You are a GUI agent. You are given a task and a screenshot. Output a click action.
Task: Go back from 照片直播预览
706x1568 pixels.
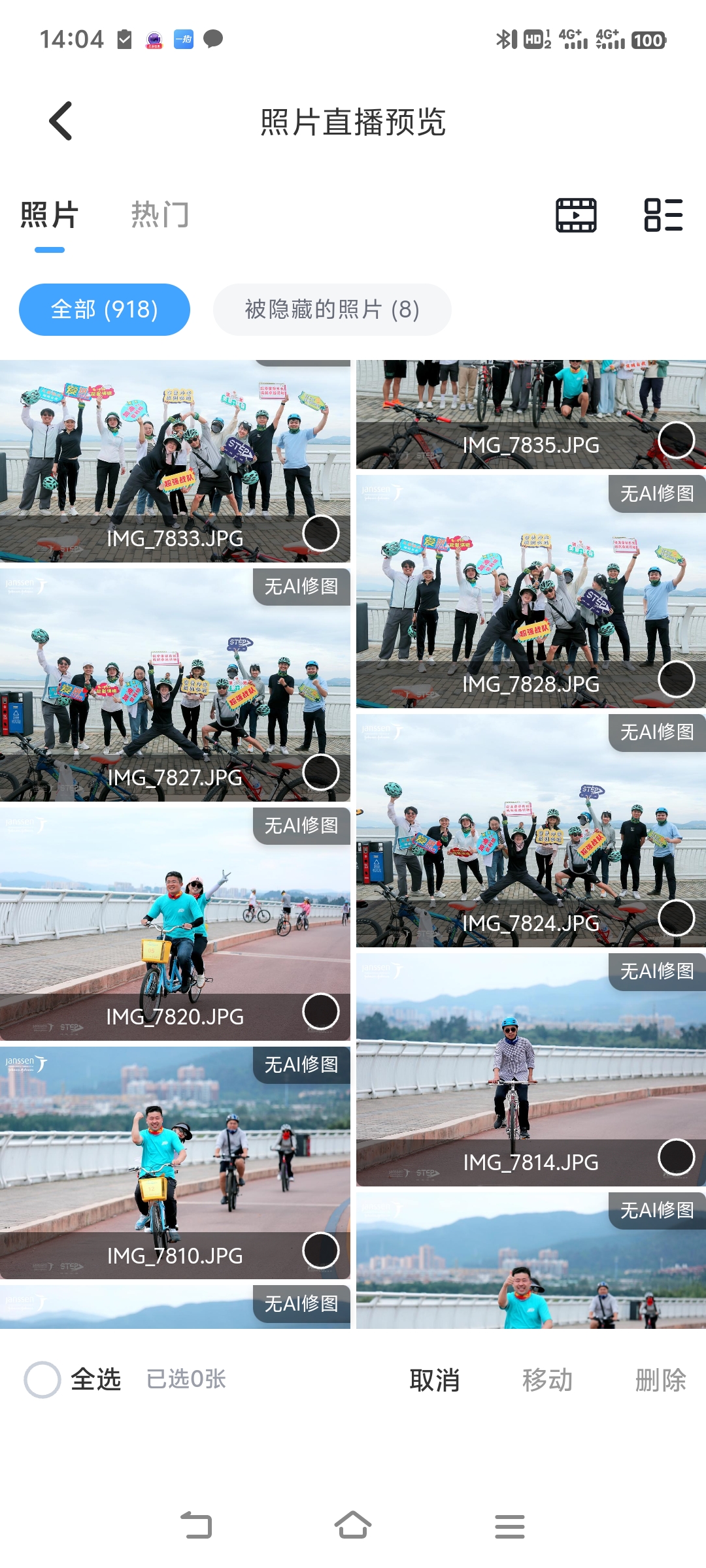click(61, 122)
